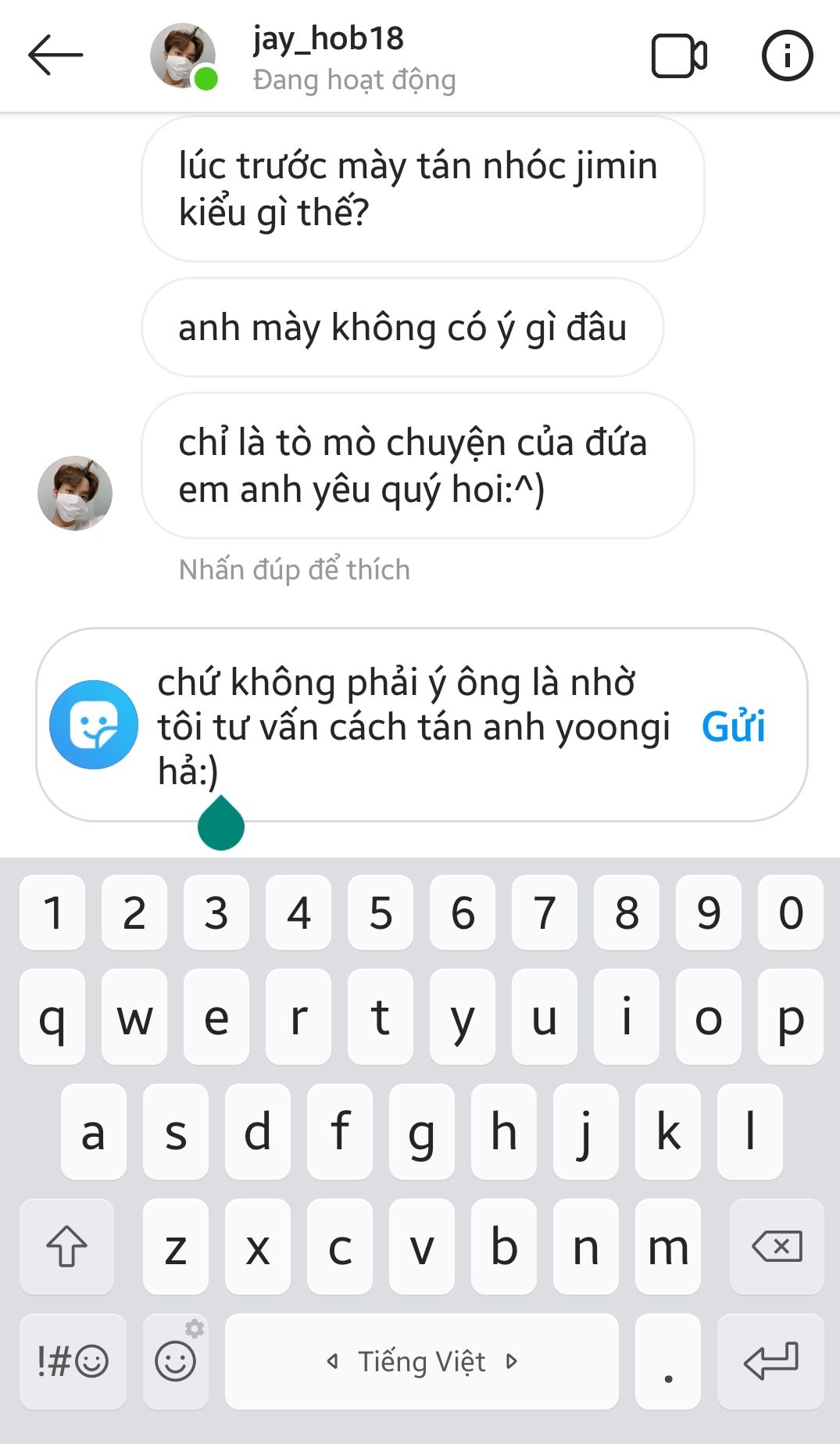840x1444 pixels.
Task: Start a video call with jay_hob18
Action: pyautogui.click(x=678, y=56)
